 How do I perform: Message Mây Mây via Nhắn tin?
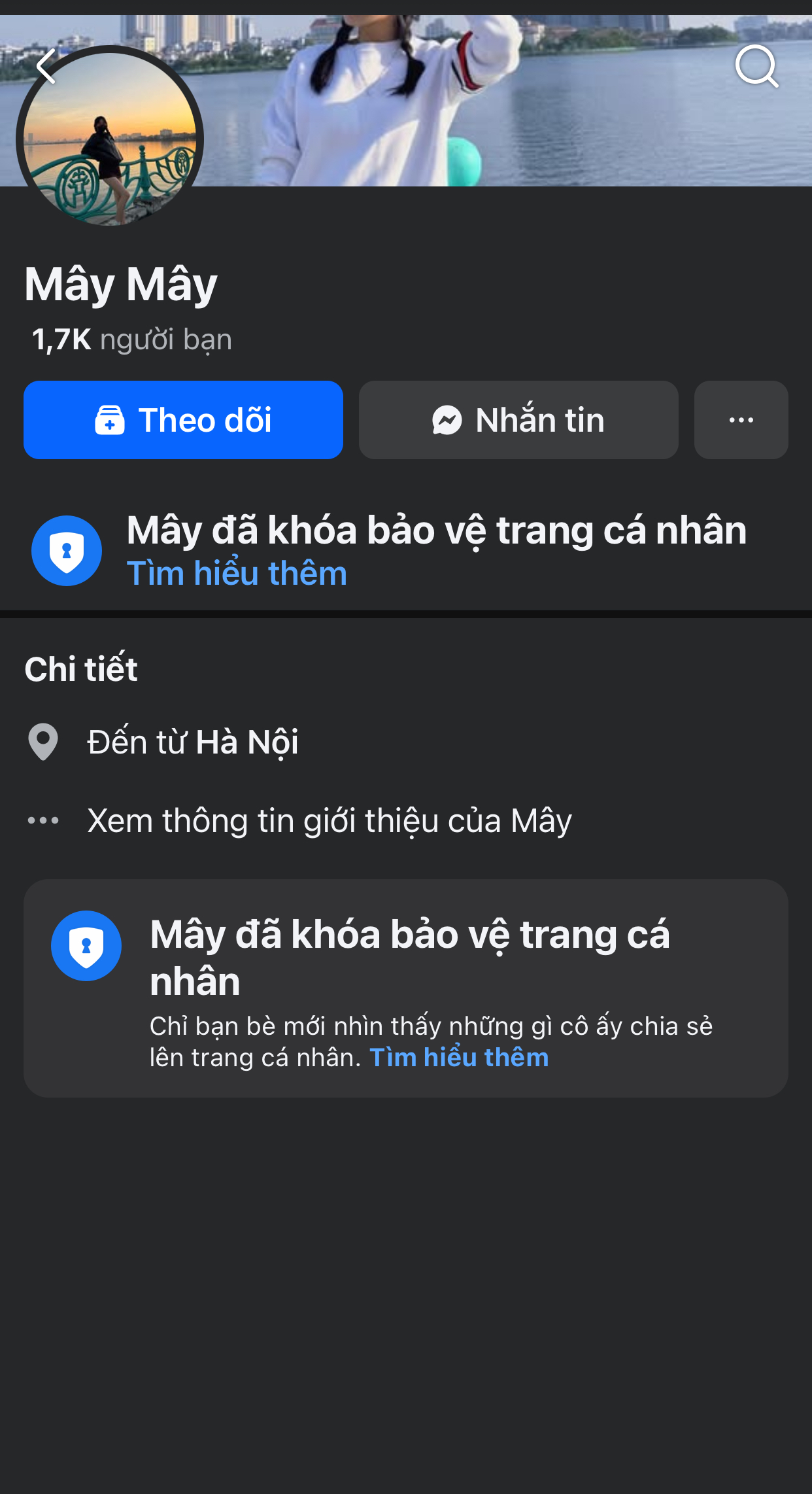pos(518,420)
